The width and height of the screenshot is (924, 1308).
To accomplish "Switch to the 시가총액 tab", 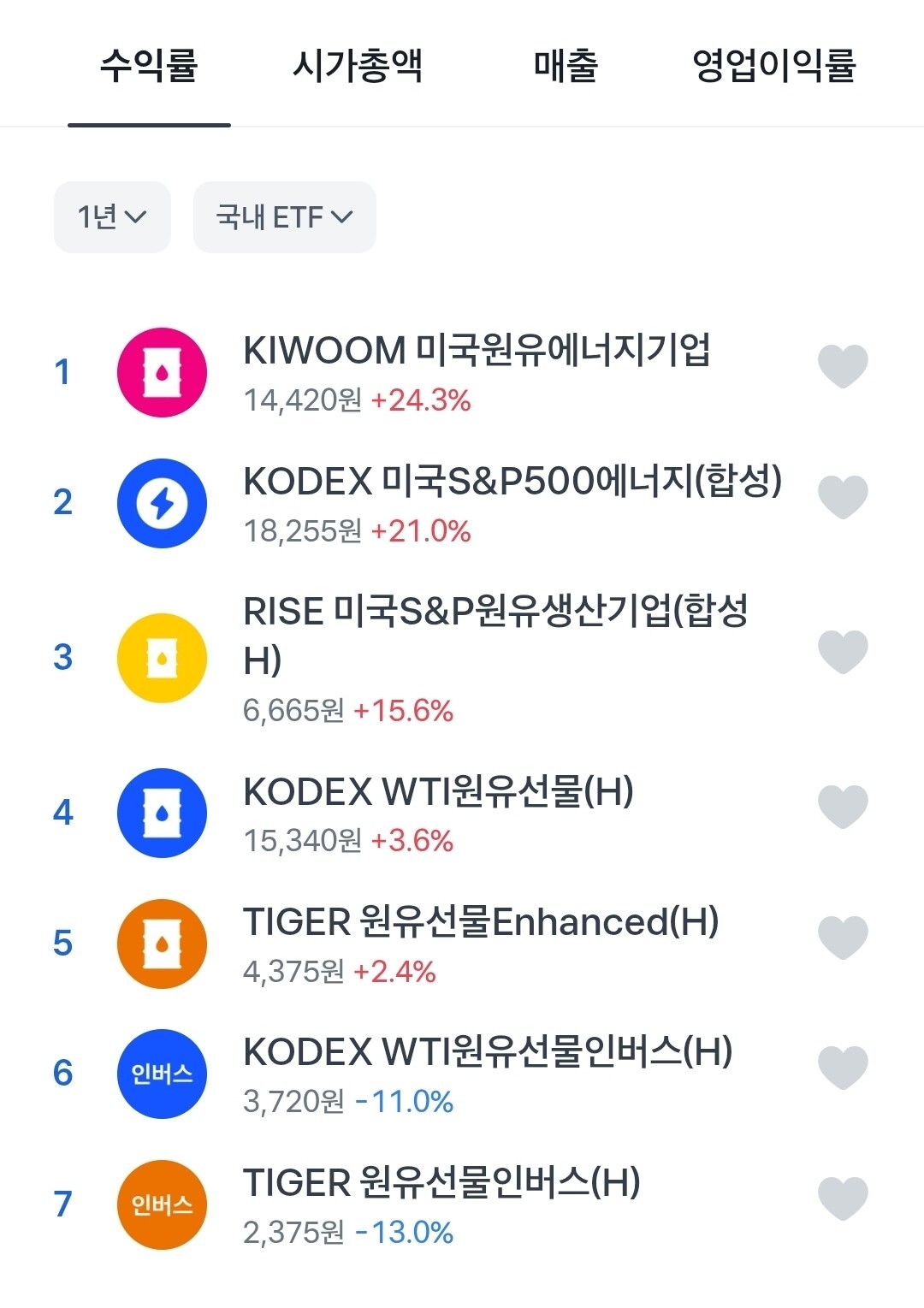I will tap(358, 66).
